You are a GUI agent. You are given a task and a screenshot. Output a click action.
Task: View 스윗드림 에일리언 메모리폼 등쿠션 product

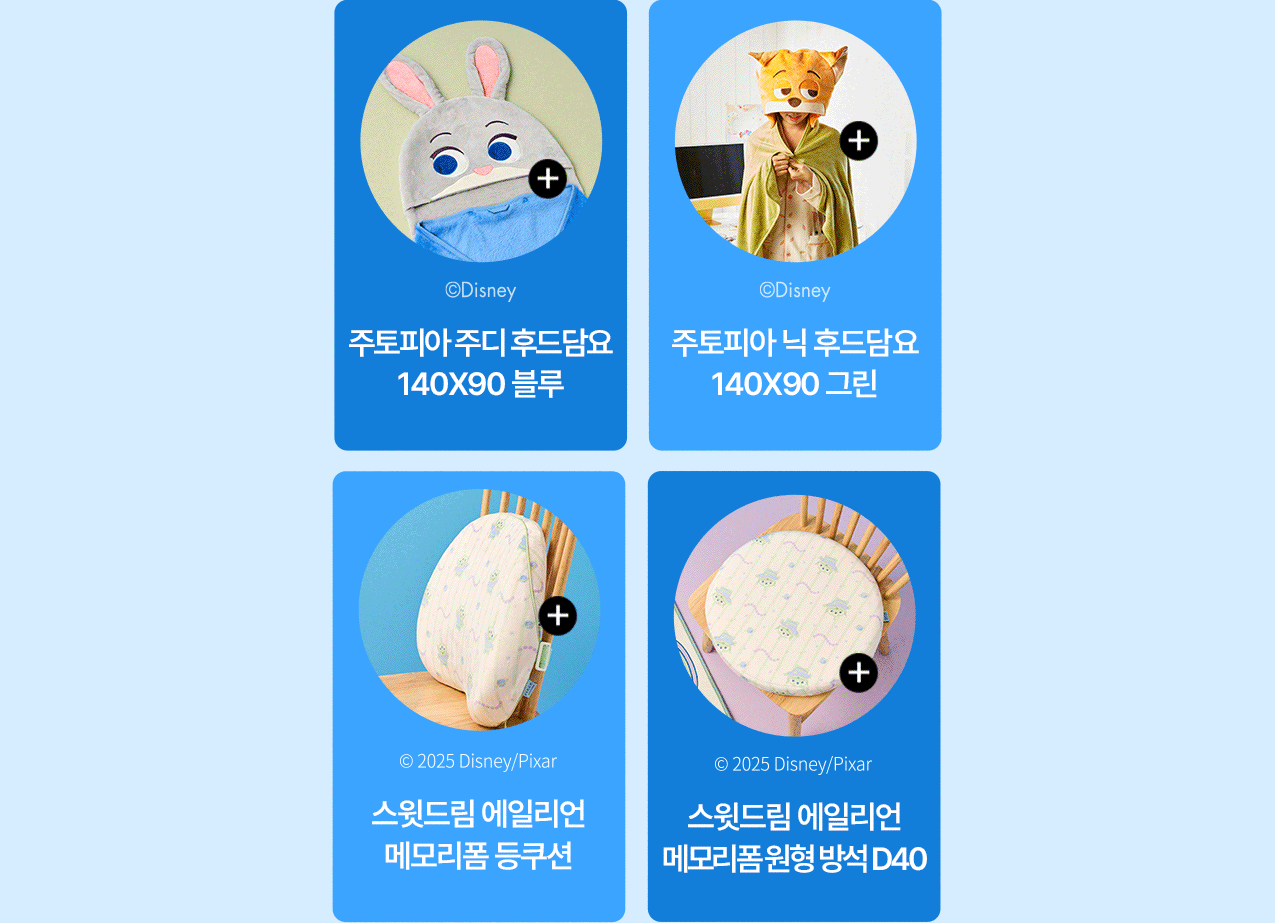coord(478,835)
